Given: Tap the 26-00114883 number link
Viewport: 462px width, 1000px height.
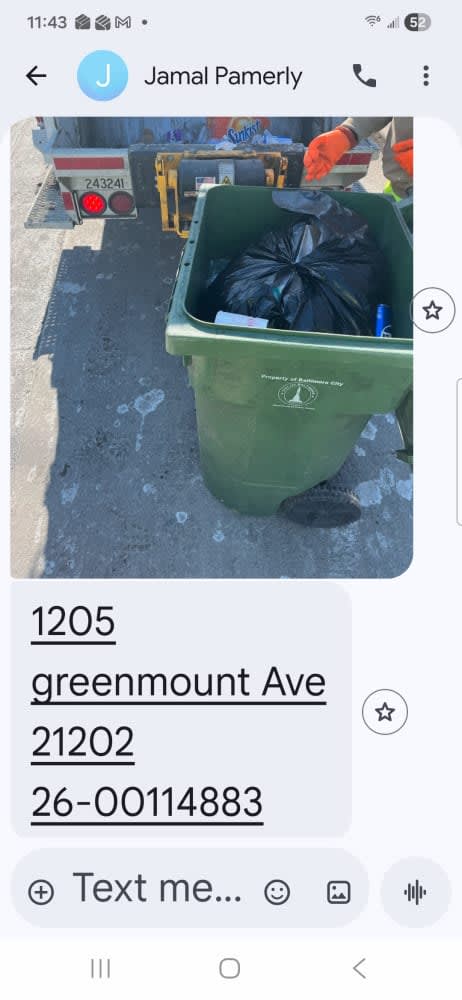Looking at the screenshot, I should pyautogui.click(x=147, y=802).
